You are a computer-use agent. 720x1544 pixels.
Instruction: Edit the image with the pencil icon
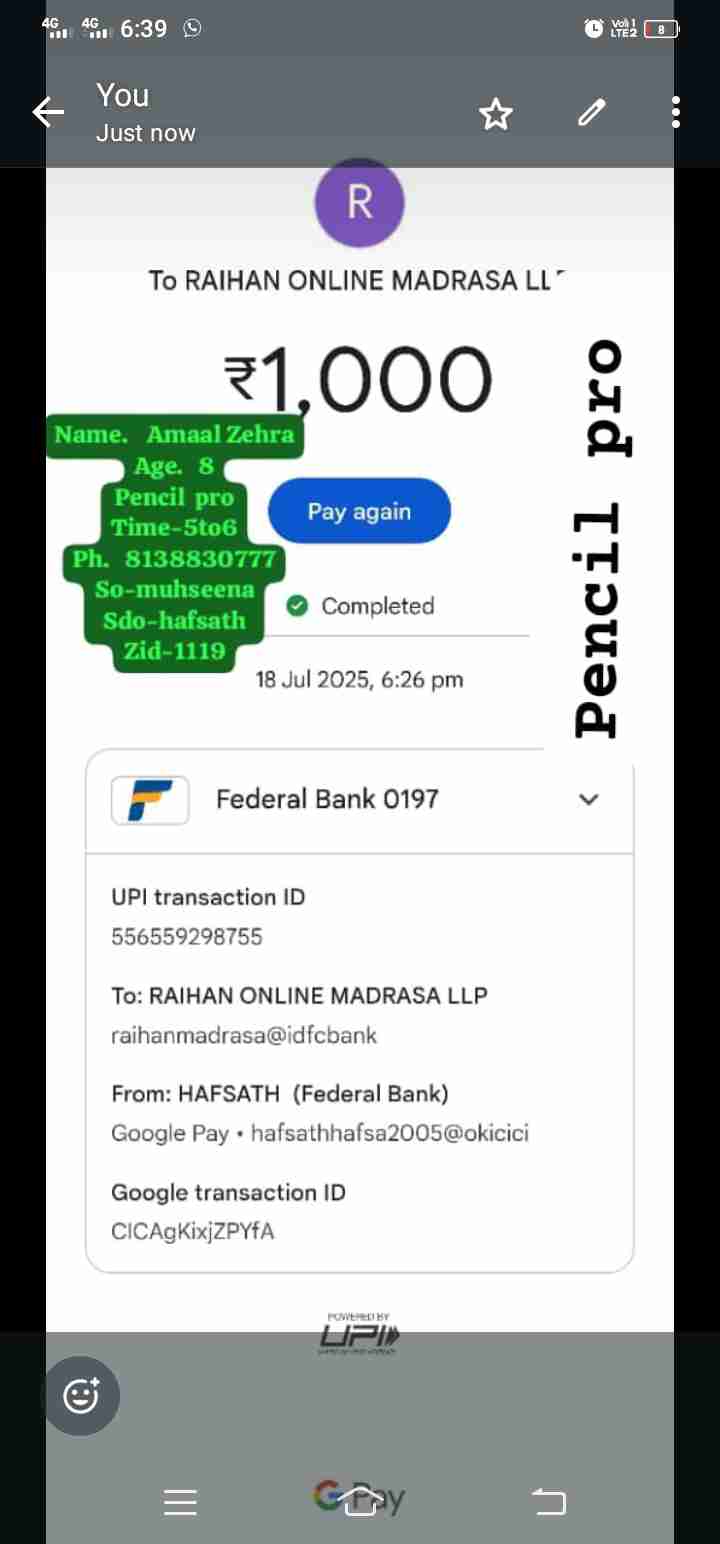coord(592,113)
